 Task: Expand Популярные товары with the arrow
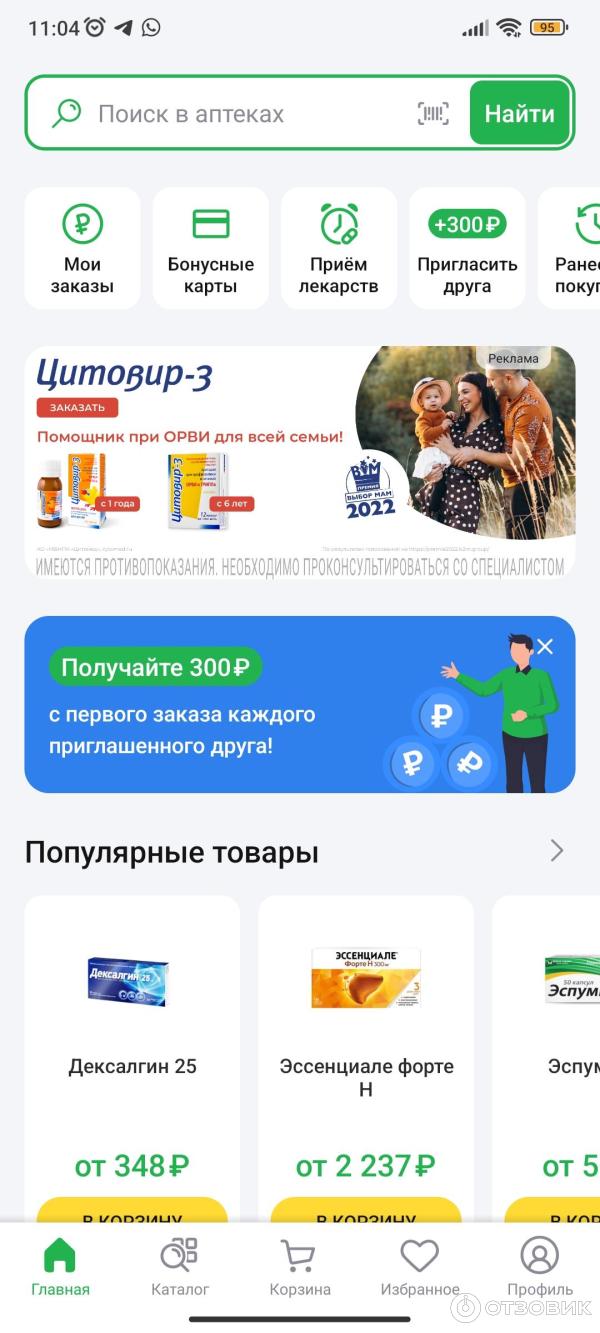(557, 851)
